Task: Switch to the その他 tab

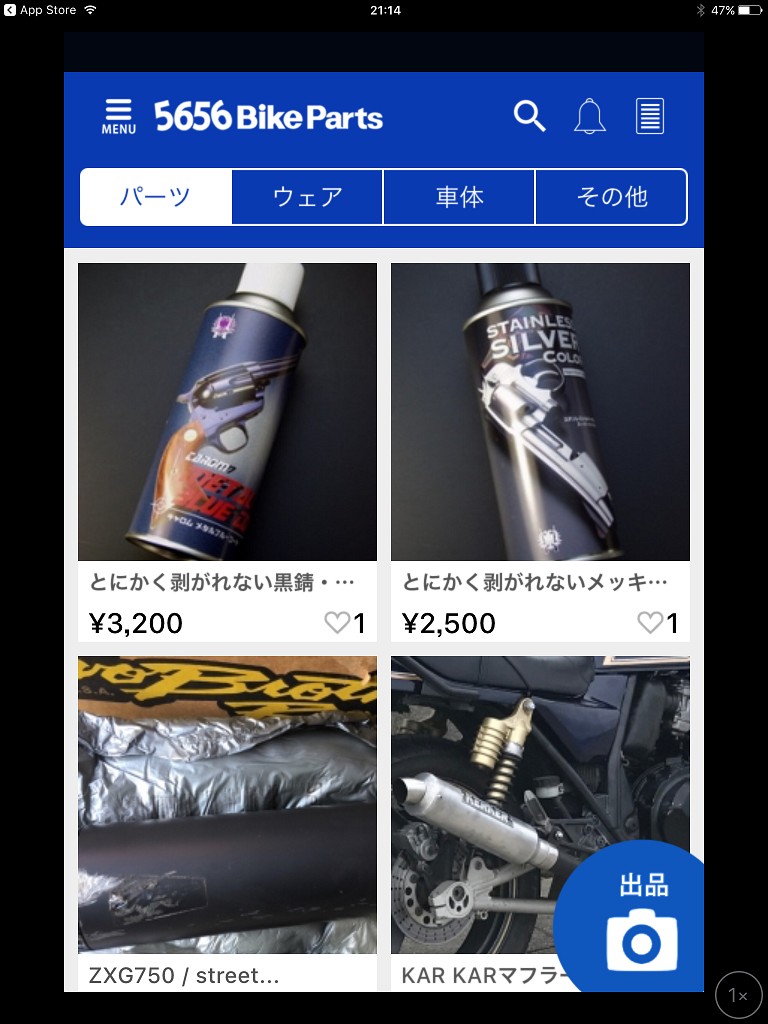Action: [x=611, y=197]
